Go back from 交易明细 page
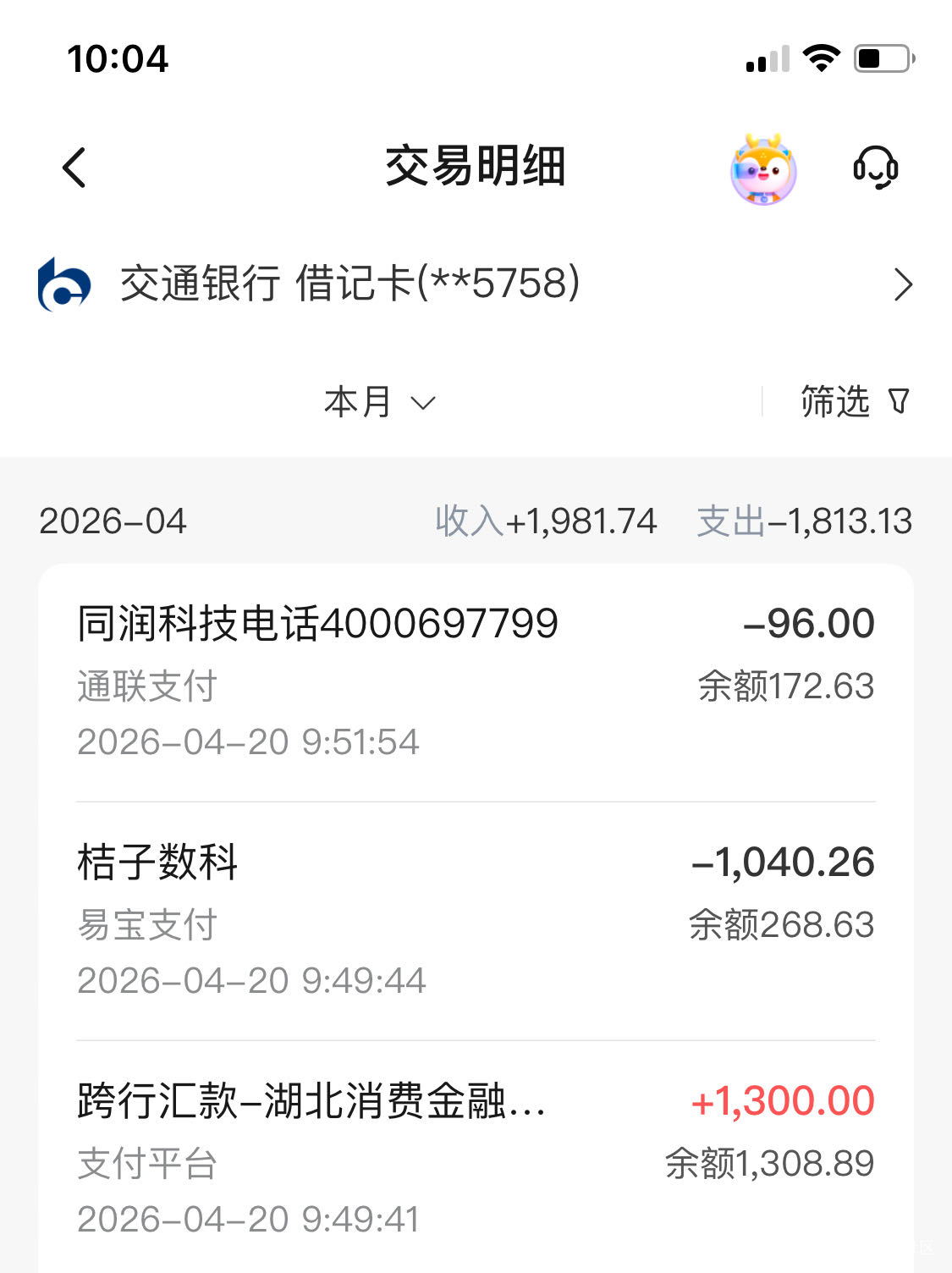This screenshot has height=1273, width=952. (74, 168)
